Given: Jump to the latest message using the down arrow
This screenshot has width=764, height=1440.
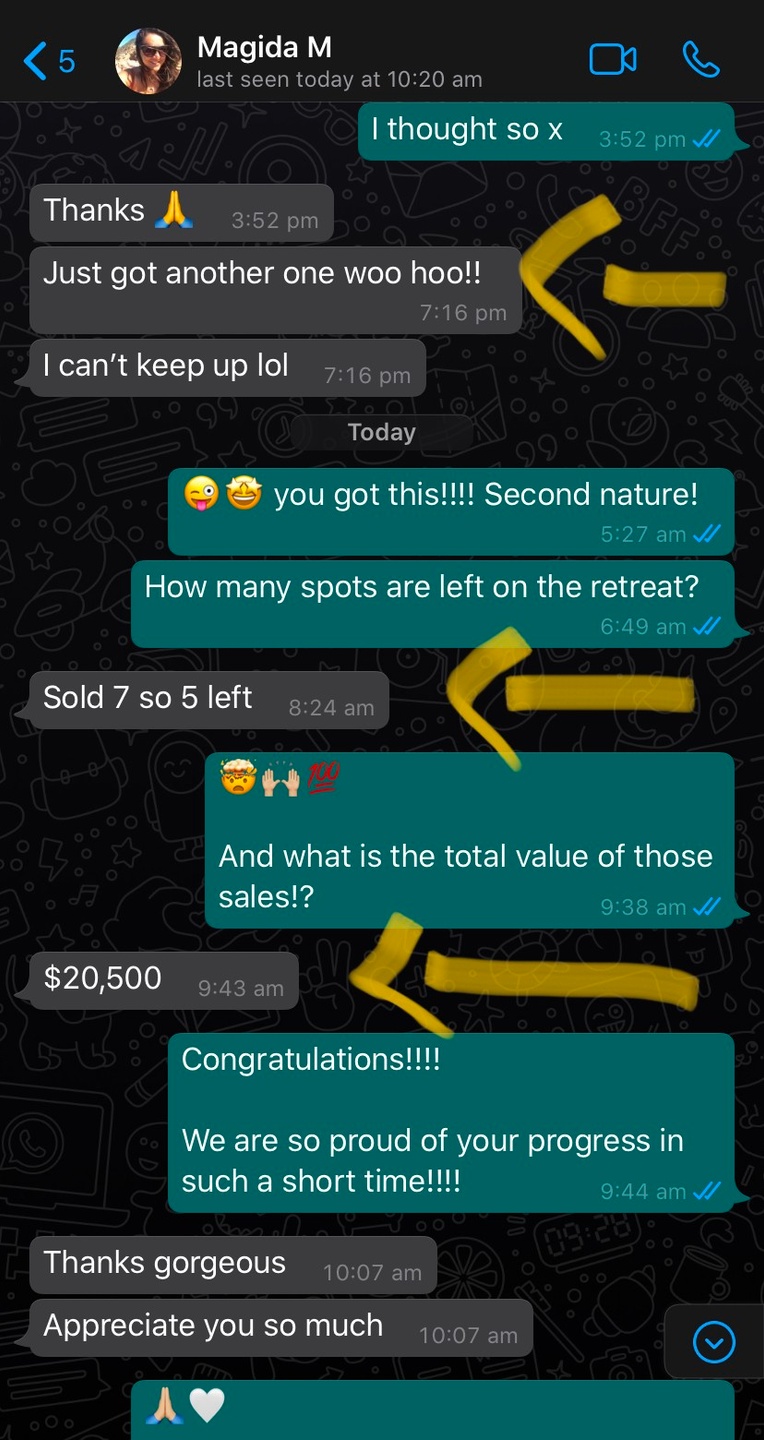Looking at the screenshot, I should coord(714,1342).
